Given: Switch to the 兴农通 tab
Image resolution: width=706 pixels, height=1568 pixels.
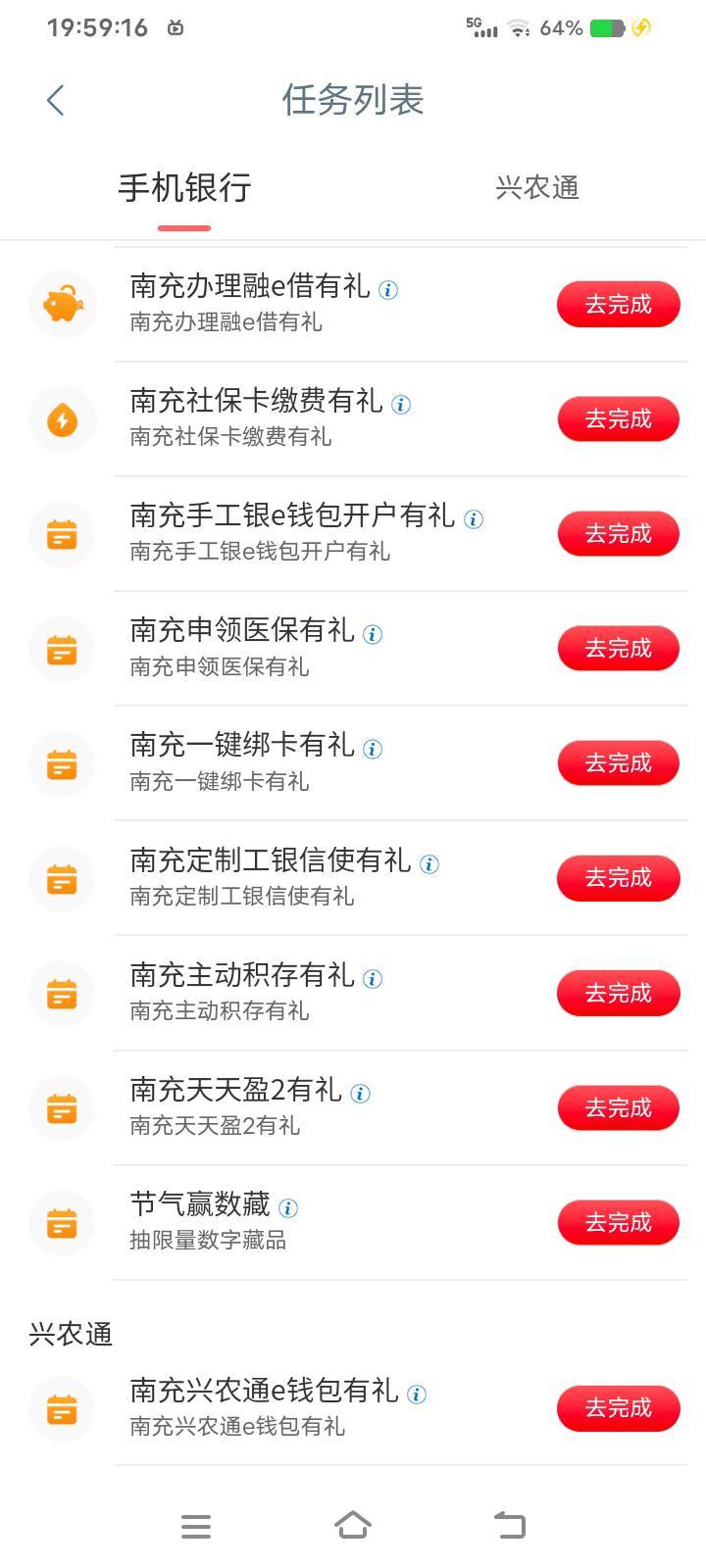Looking at the screenshot, I should pyautogui.click(x=536, y=187).
